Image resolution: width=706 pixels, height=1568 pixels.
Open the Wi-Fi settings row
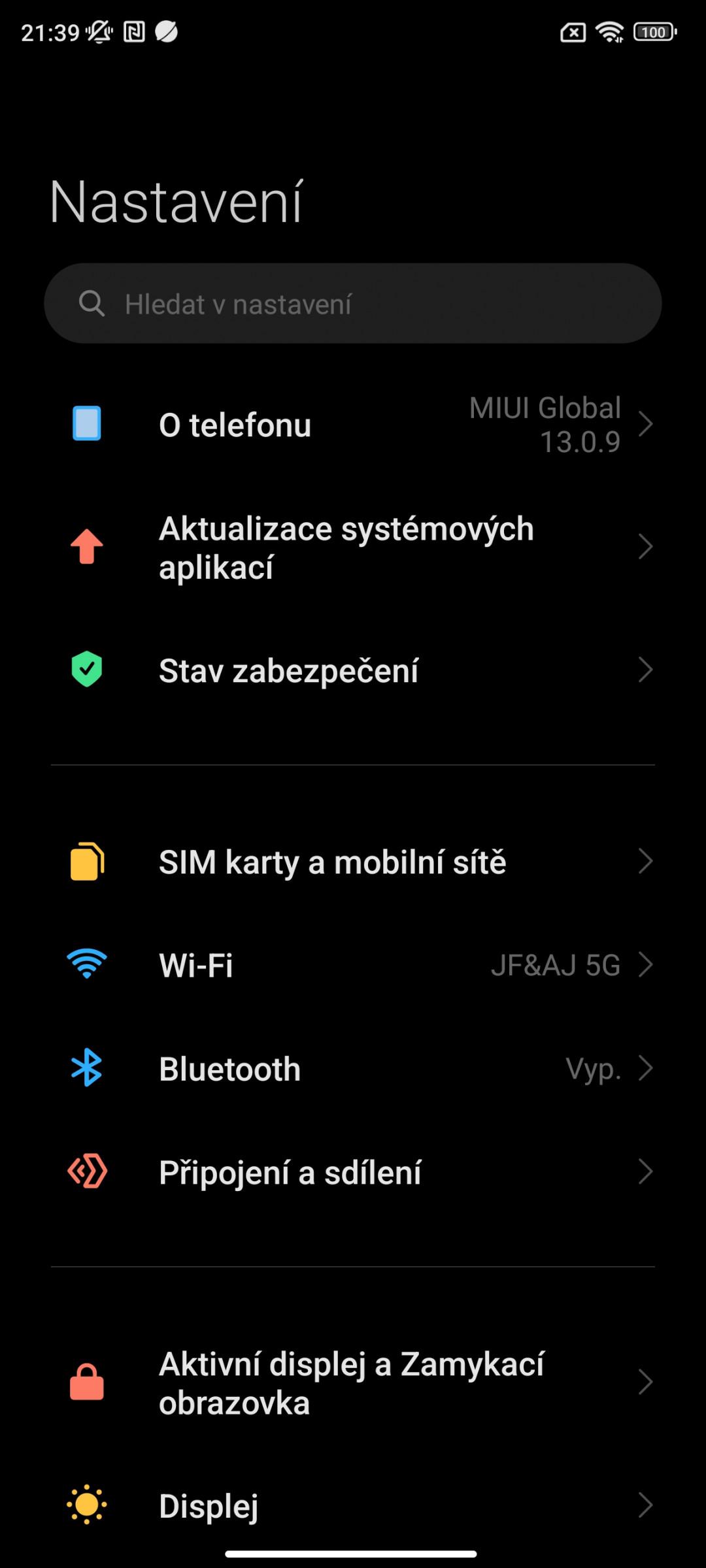pyautogui.click(x=353, y=965)
